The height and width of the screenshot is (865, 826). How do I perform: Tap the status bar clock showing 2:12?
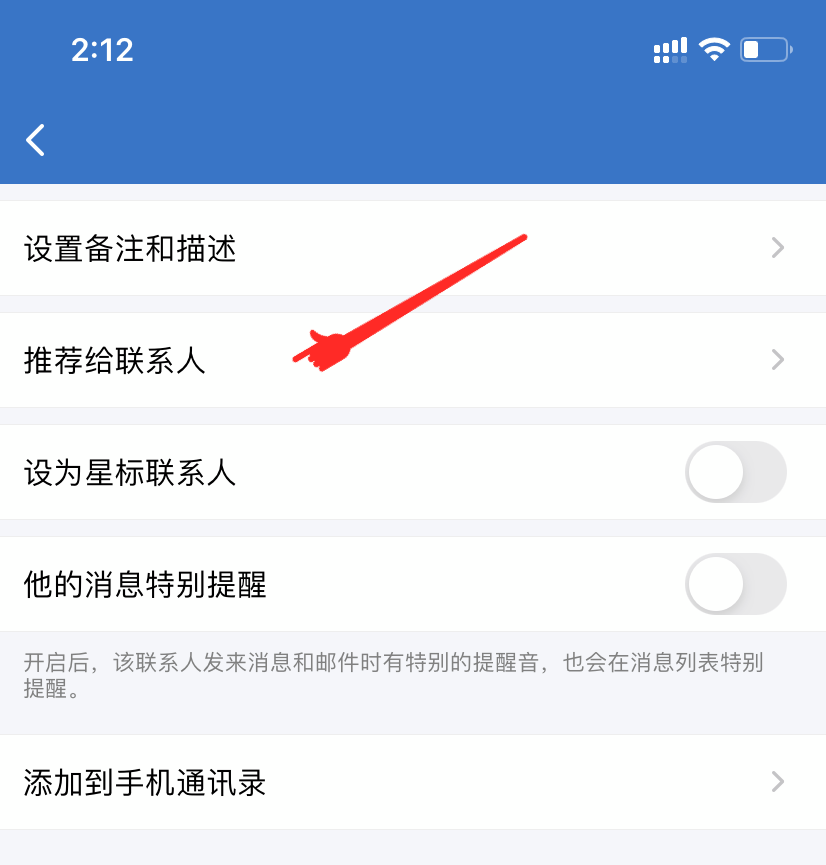pyautogui.click(x=100, y=50)
